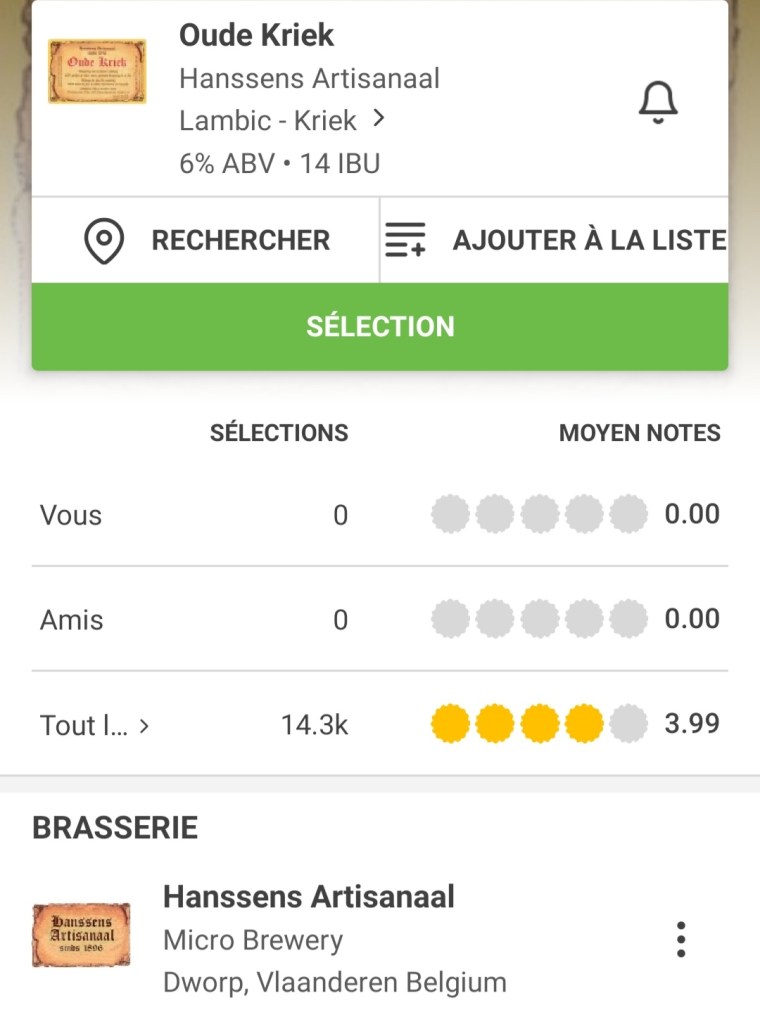Tap the notification bell for Oude Kriek
760x1024 pixels.
point(658,102)
